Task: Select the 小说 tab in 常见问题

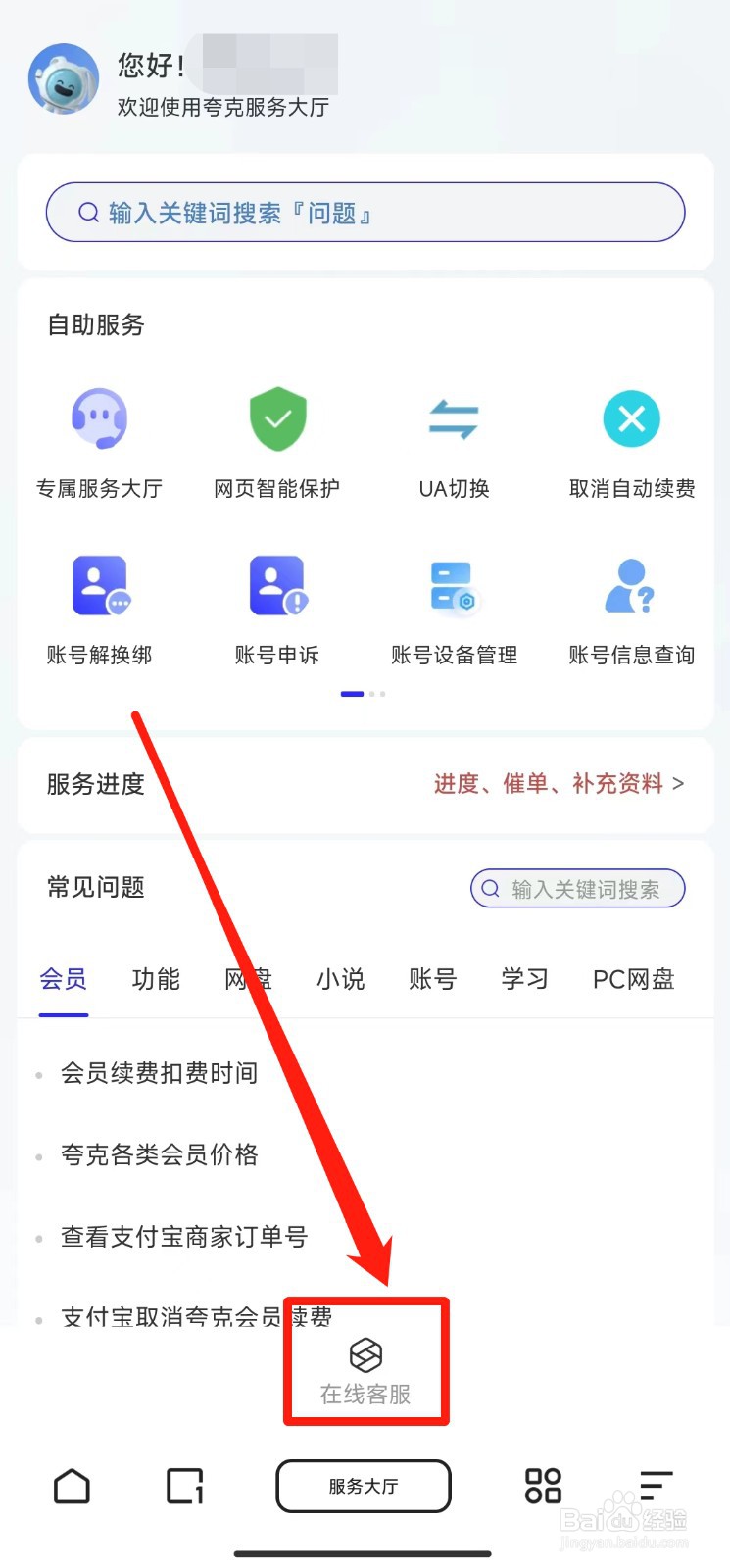Action: pyautogui.click(x=340, y=978)
